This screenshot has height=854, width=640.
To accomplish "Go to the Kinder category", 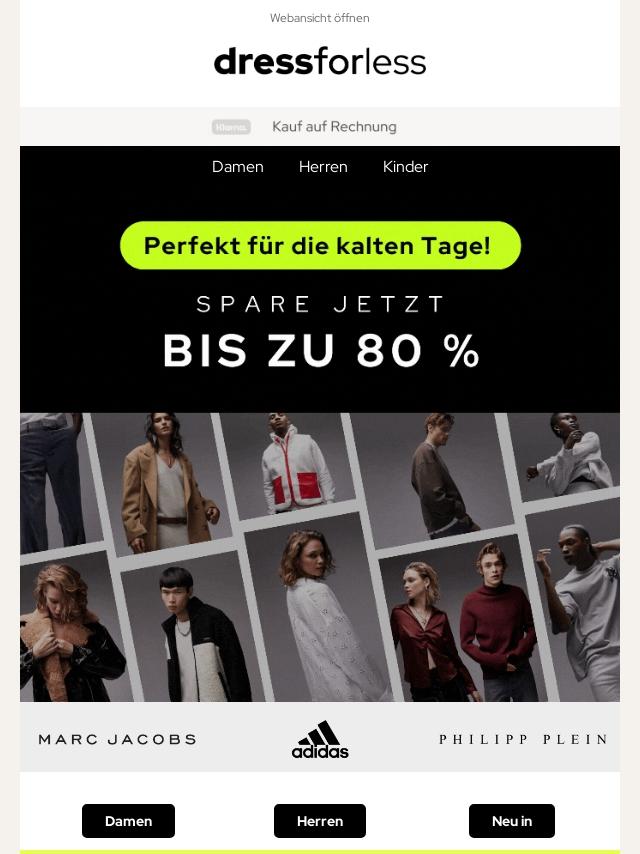I will pos(405,167).
